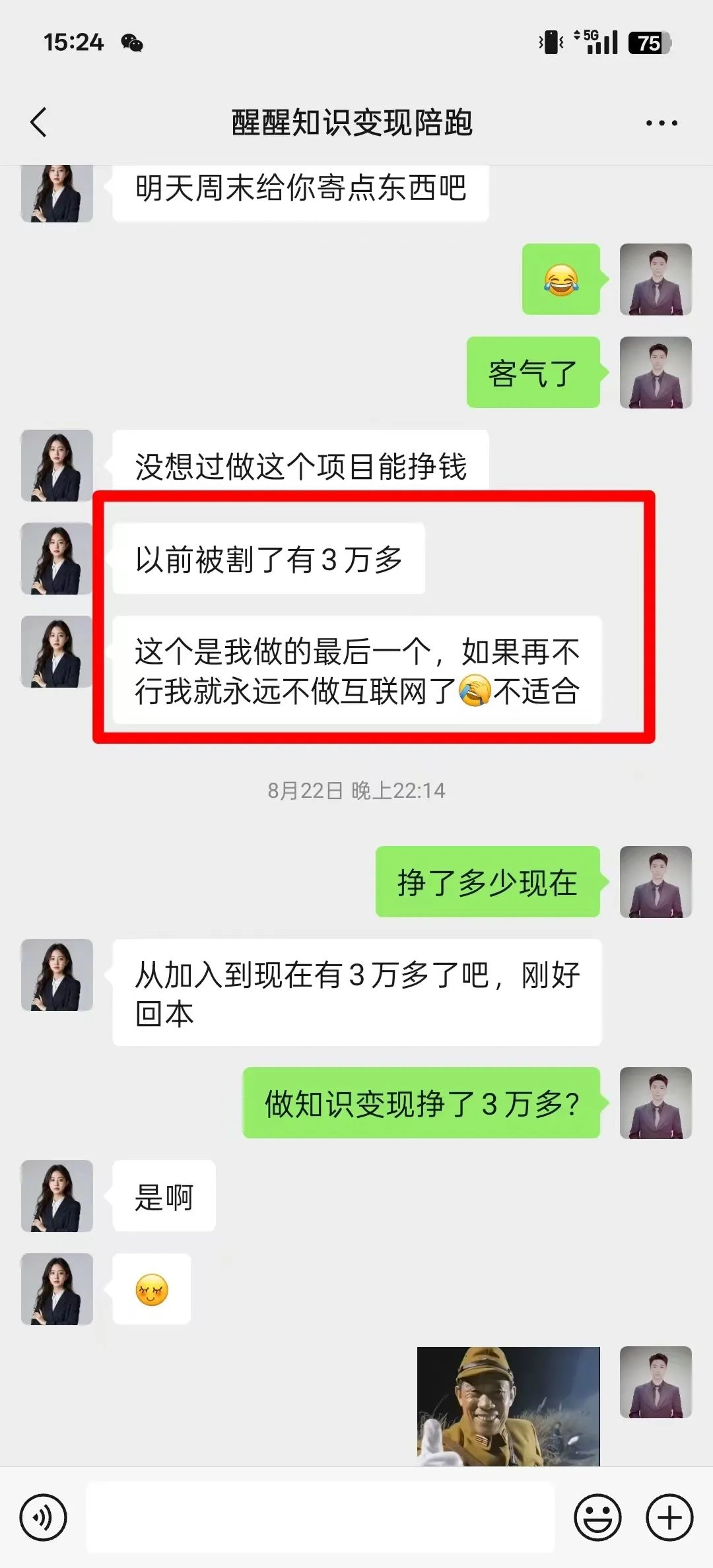This screenshot has width=713, height=1568.
Task: Select the message 是啊
Action: [x=163, y=1197]
